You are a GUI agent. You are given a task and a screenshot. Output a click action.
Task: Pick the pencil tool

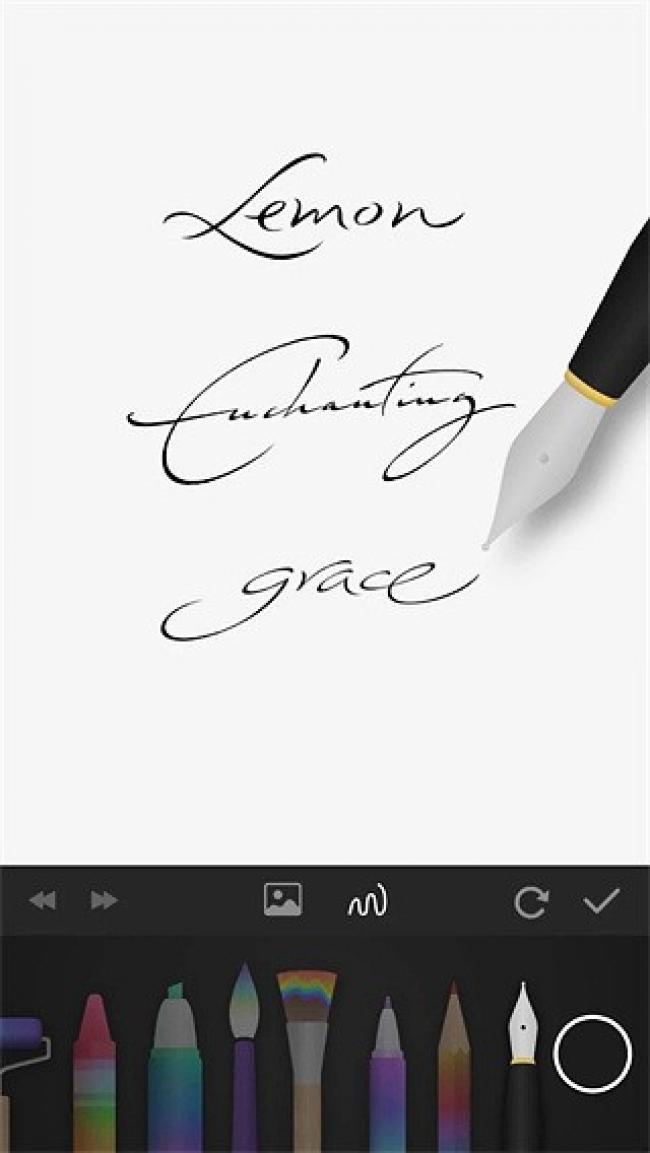[x=453, y=1070]
